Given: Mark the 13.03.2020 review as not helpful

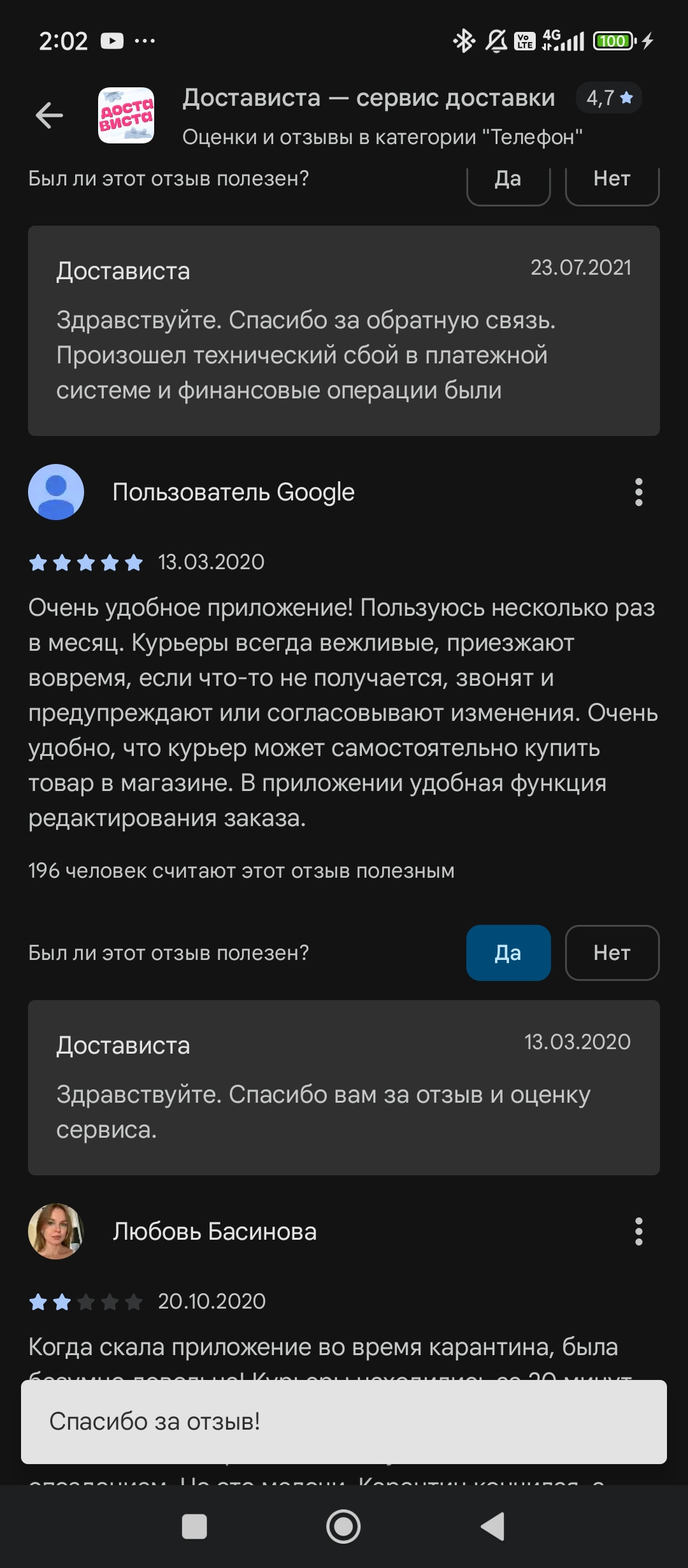Looking at the screenshot, I should [612, 953].
